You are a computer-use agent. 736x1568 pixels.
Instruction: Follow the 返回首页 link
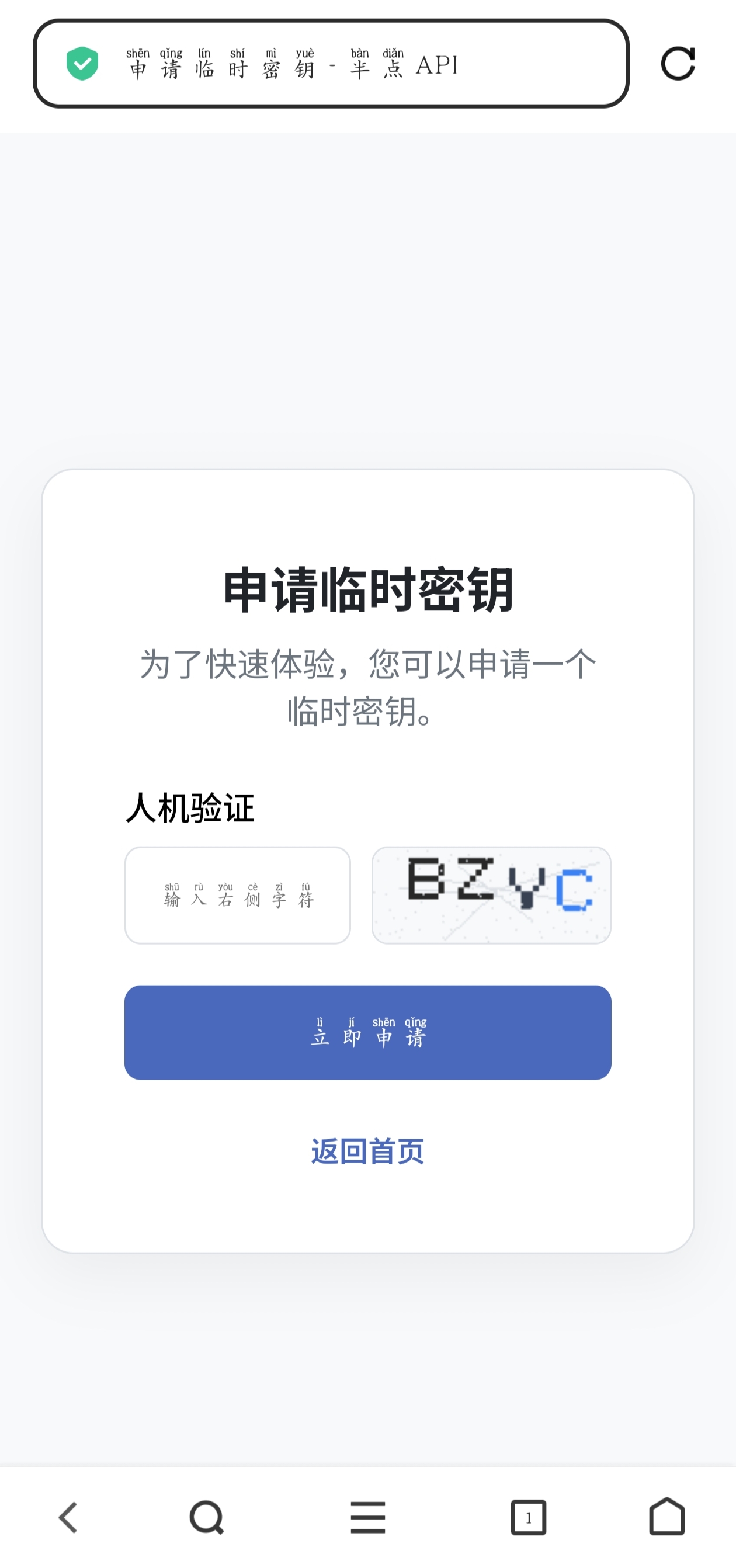coord(367,1150)
